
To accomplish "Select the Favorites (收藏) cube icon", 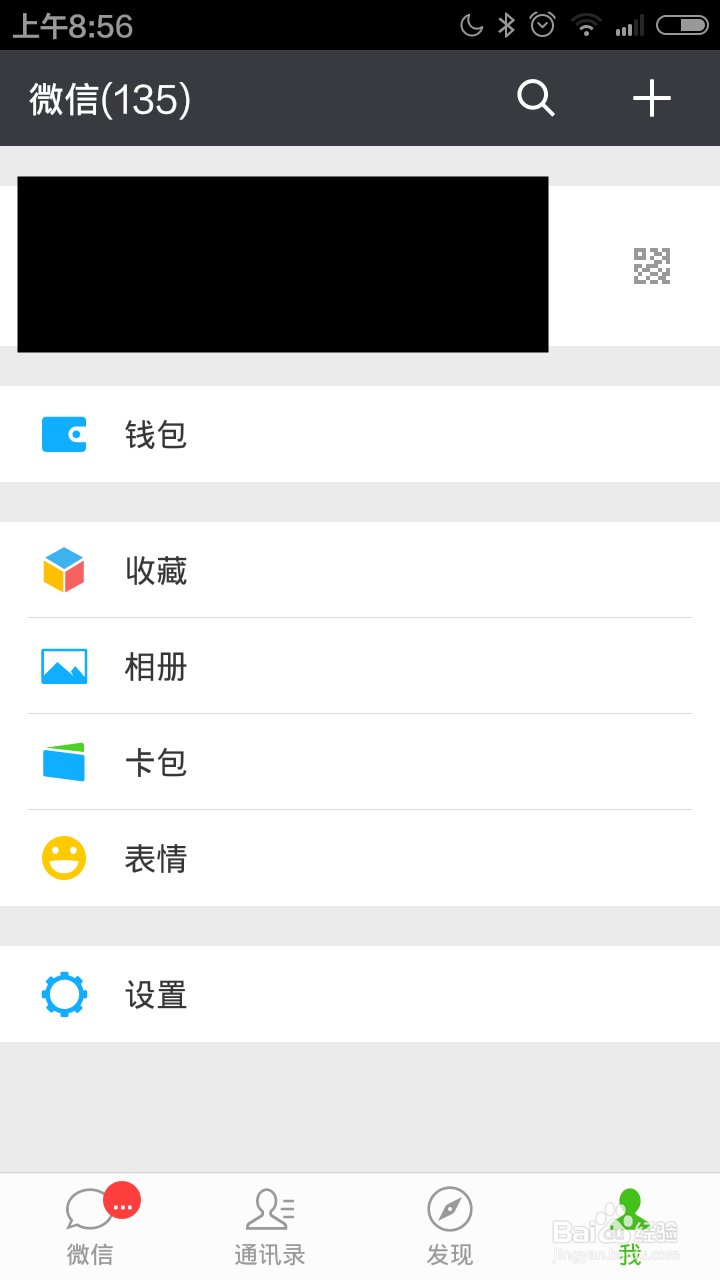I will pos(64,570).
